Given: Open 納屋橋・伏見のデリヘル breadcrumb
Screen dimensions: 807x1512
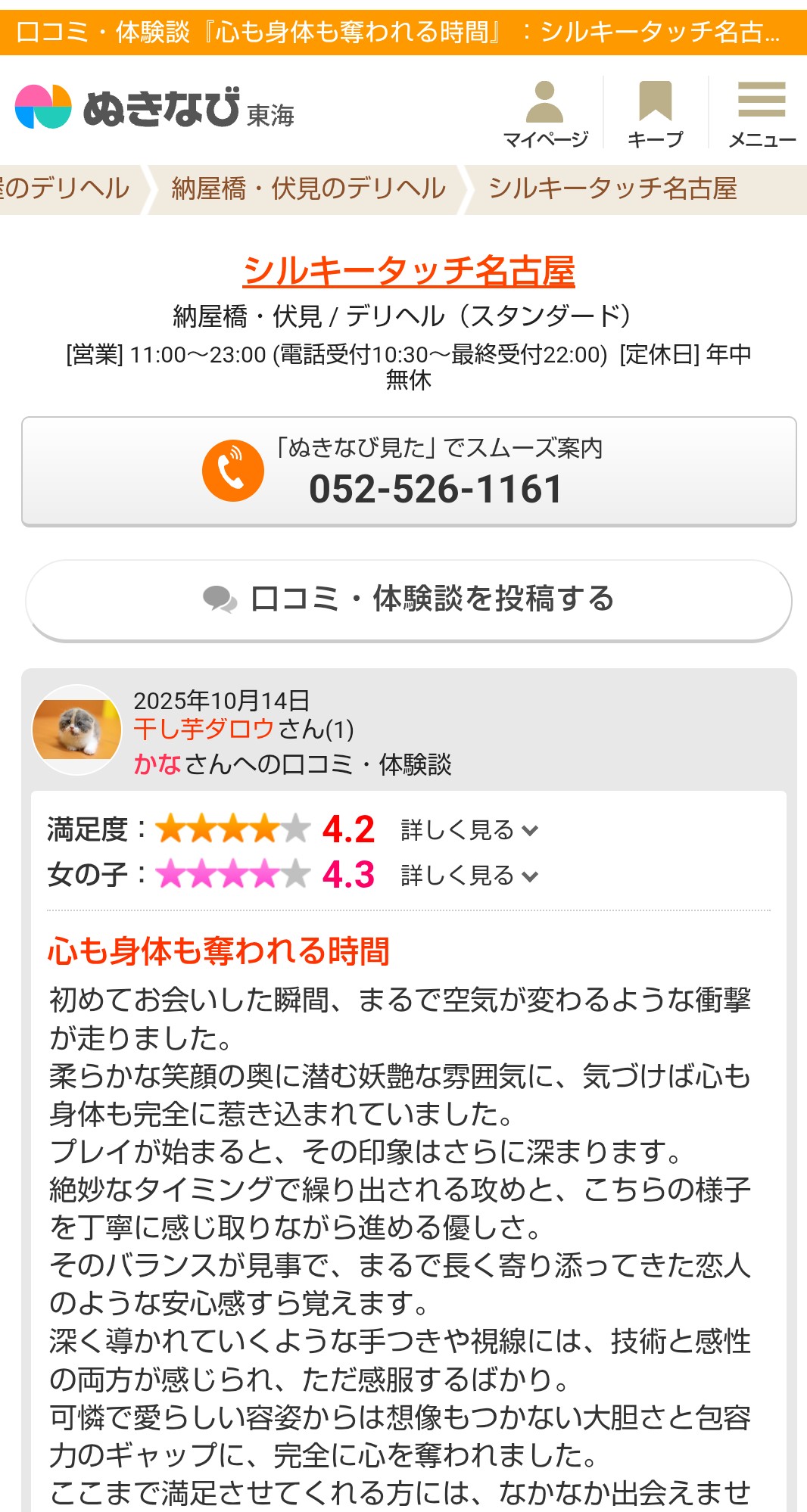Looking at the screenshot, I should pos(308,188).
